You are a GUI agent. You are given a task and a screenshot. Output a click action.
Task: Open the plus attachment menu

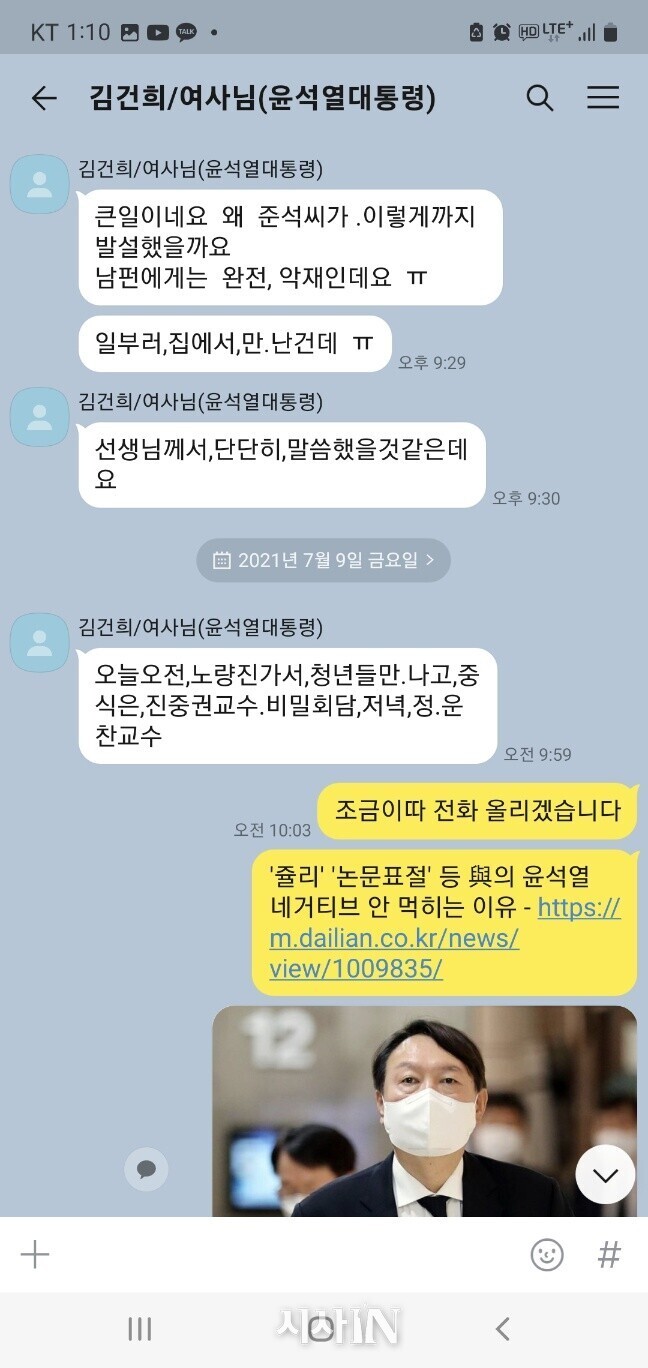[x=35, y=1254]
